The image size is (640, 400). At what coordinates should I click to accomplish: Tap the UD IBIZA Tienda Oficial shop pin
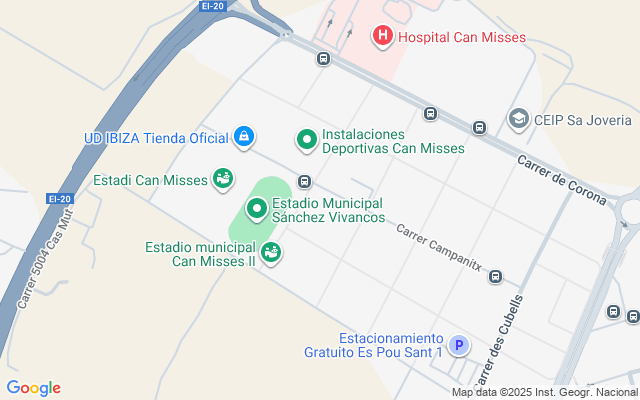[x=244, y=136]
